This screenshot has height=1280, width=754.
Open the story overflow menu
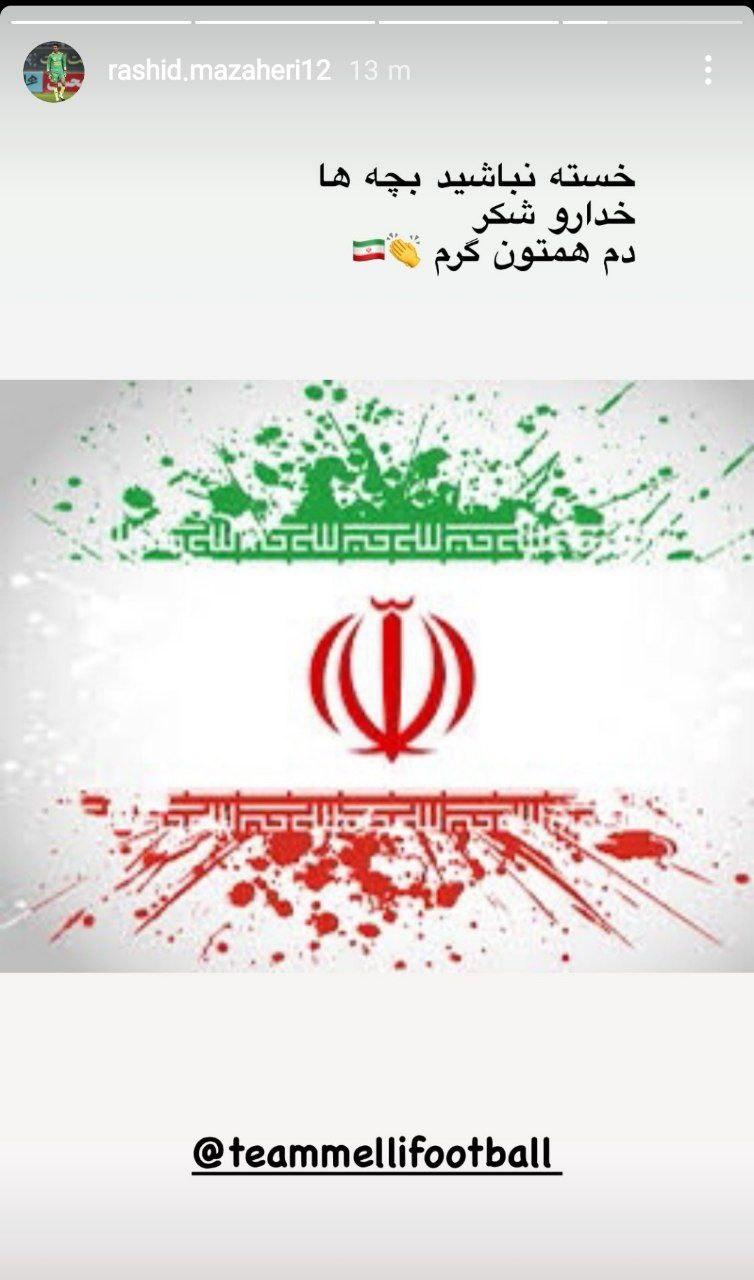point(708,70)
